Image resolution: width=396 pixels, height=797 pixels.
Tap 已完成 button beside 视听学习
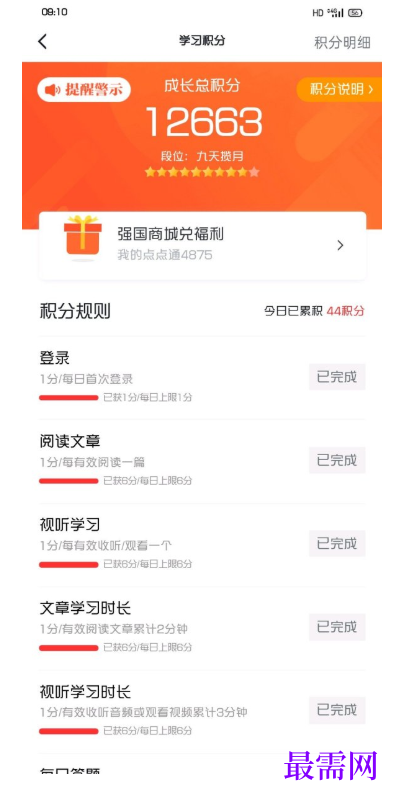337,544
